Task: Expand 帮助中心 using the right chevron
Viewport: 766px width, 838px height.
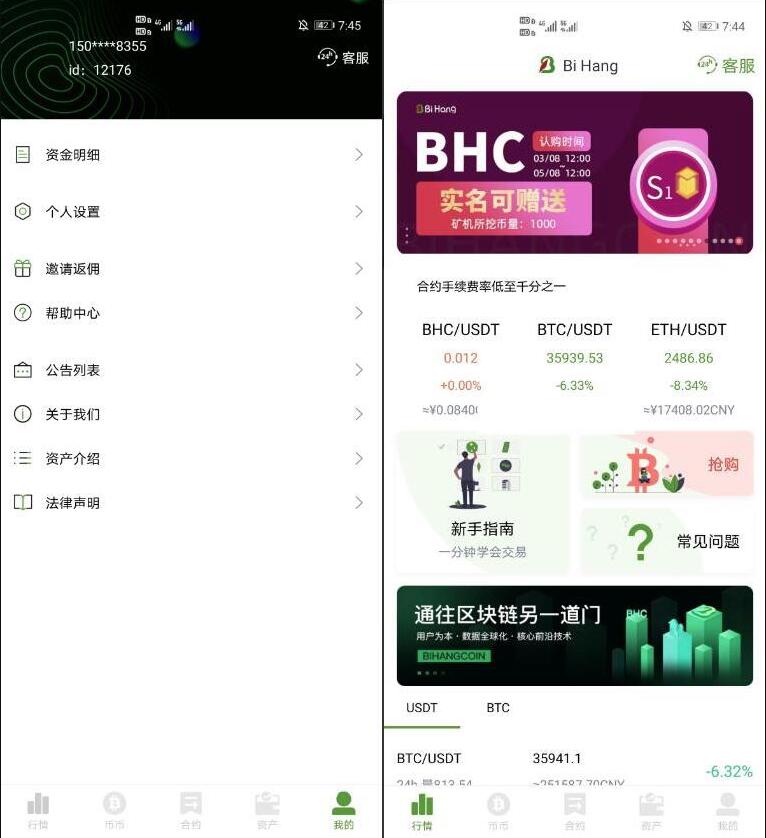Action: point(359,313)
